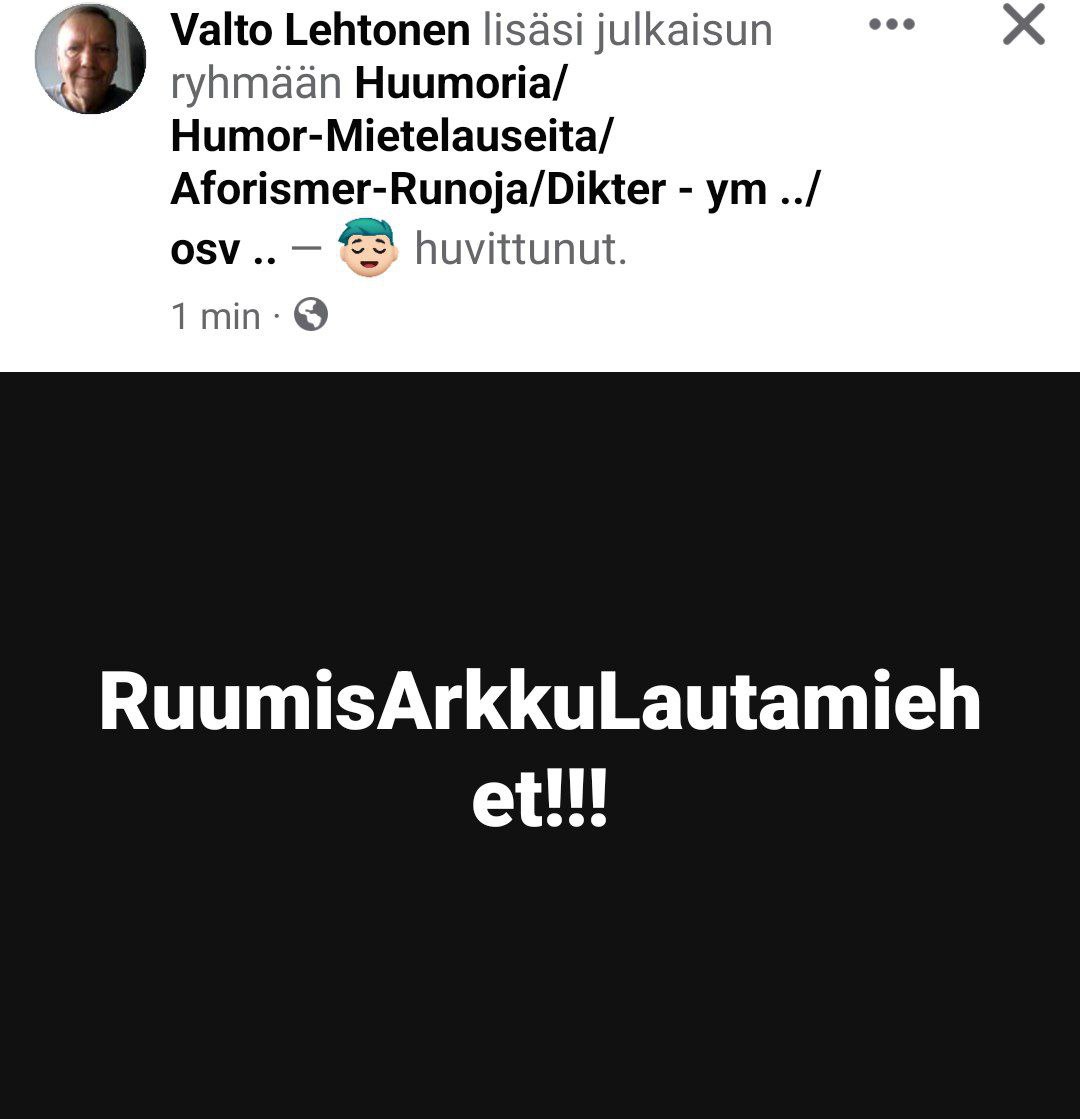This screenshot has height=1119, width=1080.
Task: Open the RuumisArkkuLautamiehet post
Action: 540,745
